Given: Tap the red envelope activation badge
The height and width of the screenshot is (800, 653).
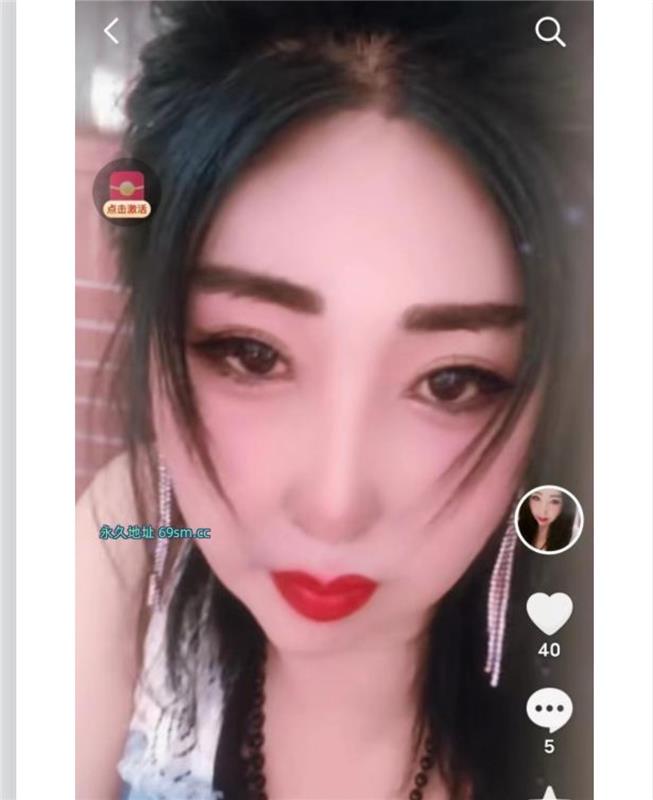Looking at the screenshot, I should [127, 192].
